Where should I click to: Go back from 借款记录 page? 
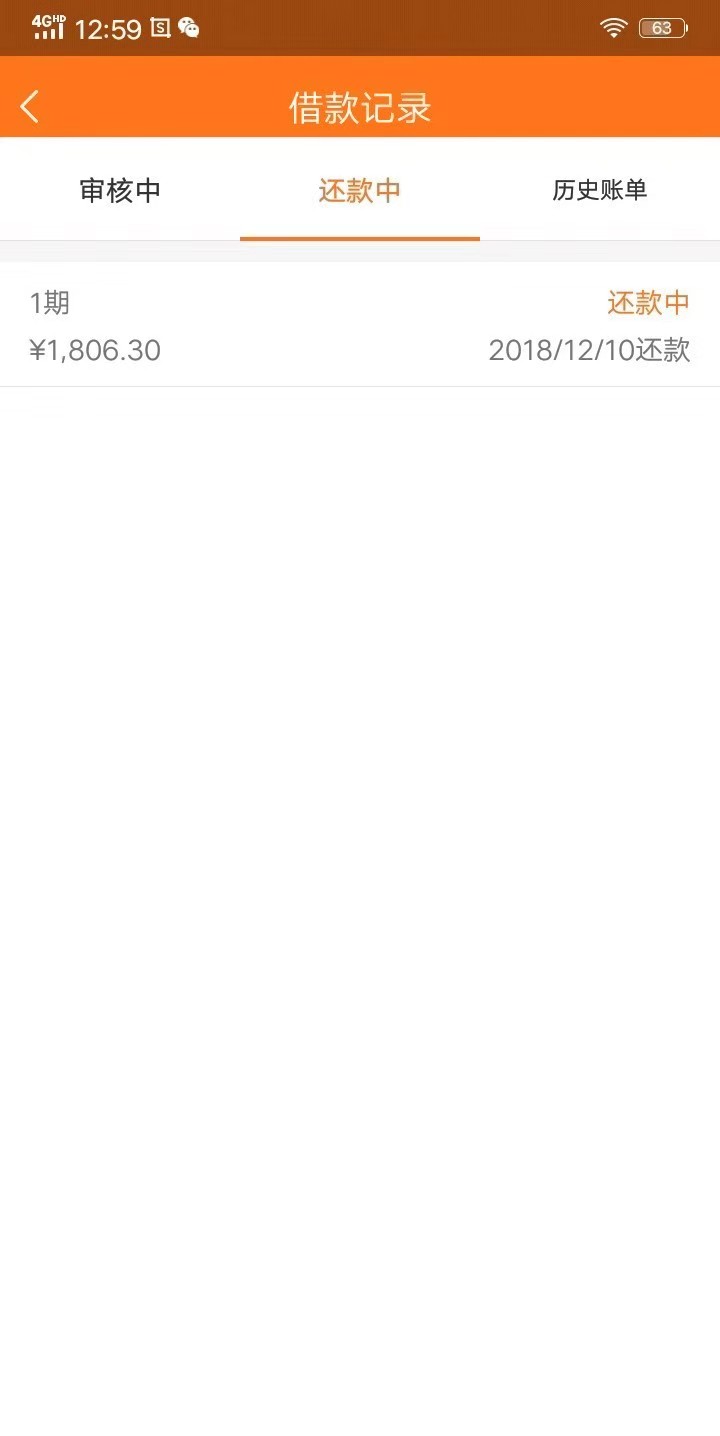coord(30,106)
